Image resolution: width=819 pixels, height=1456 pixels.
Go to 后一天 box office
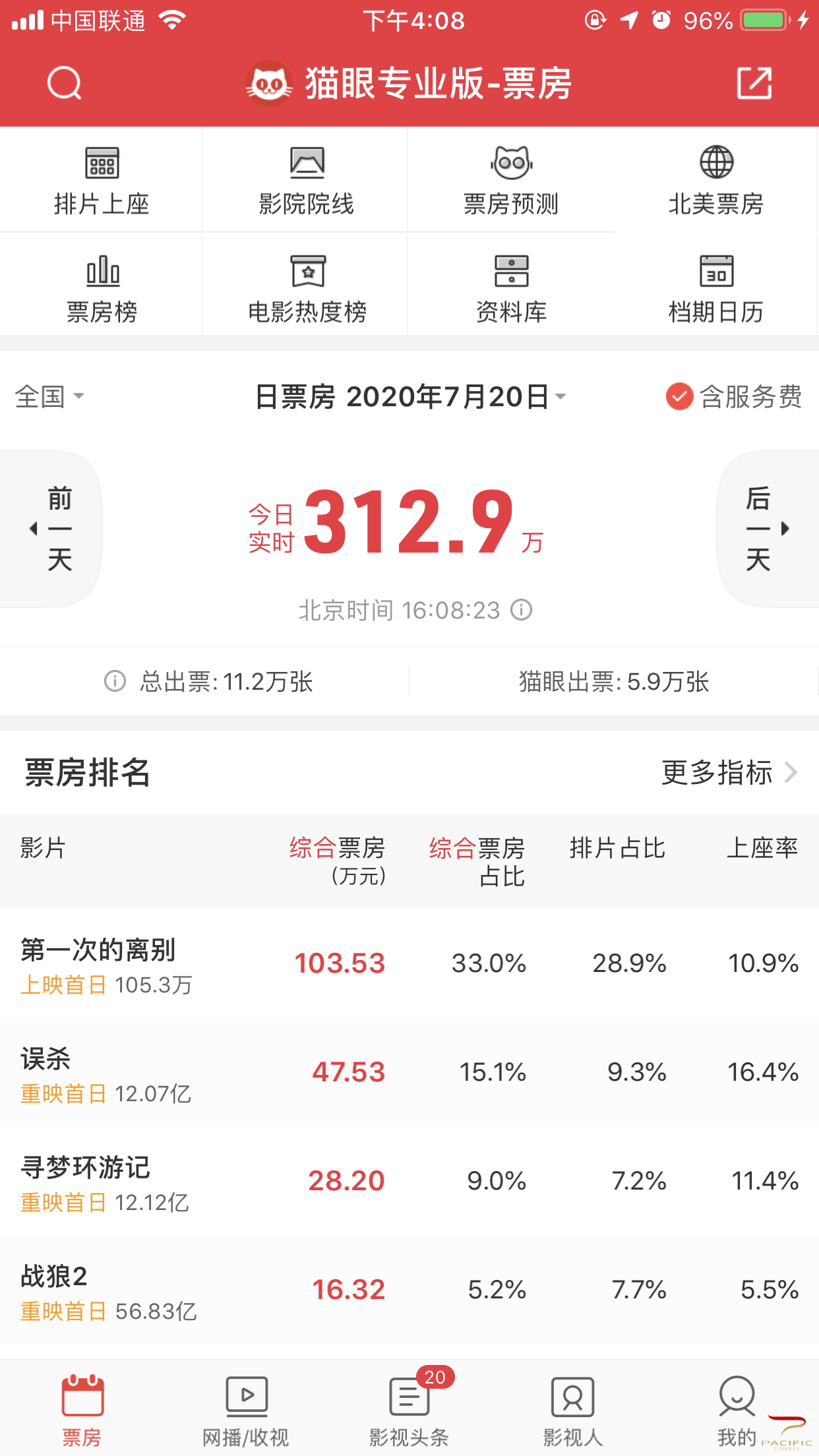768,528
